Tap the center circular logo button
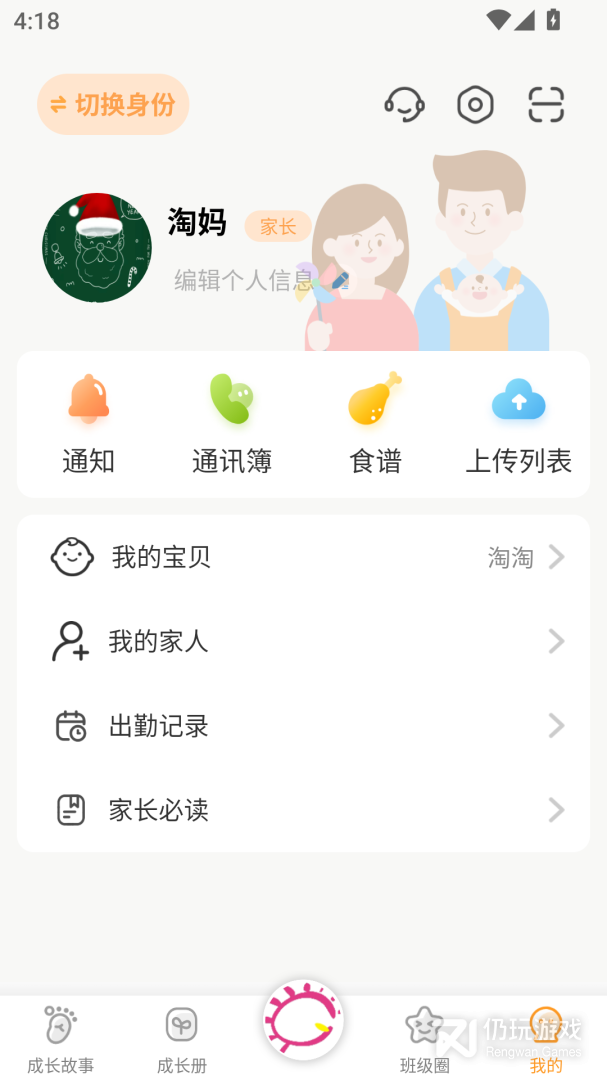This screenshot has height=1080, width=607. (x=303, y=1020)
